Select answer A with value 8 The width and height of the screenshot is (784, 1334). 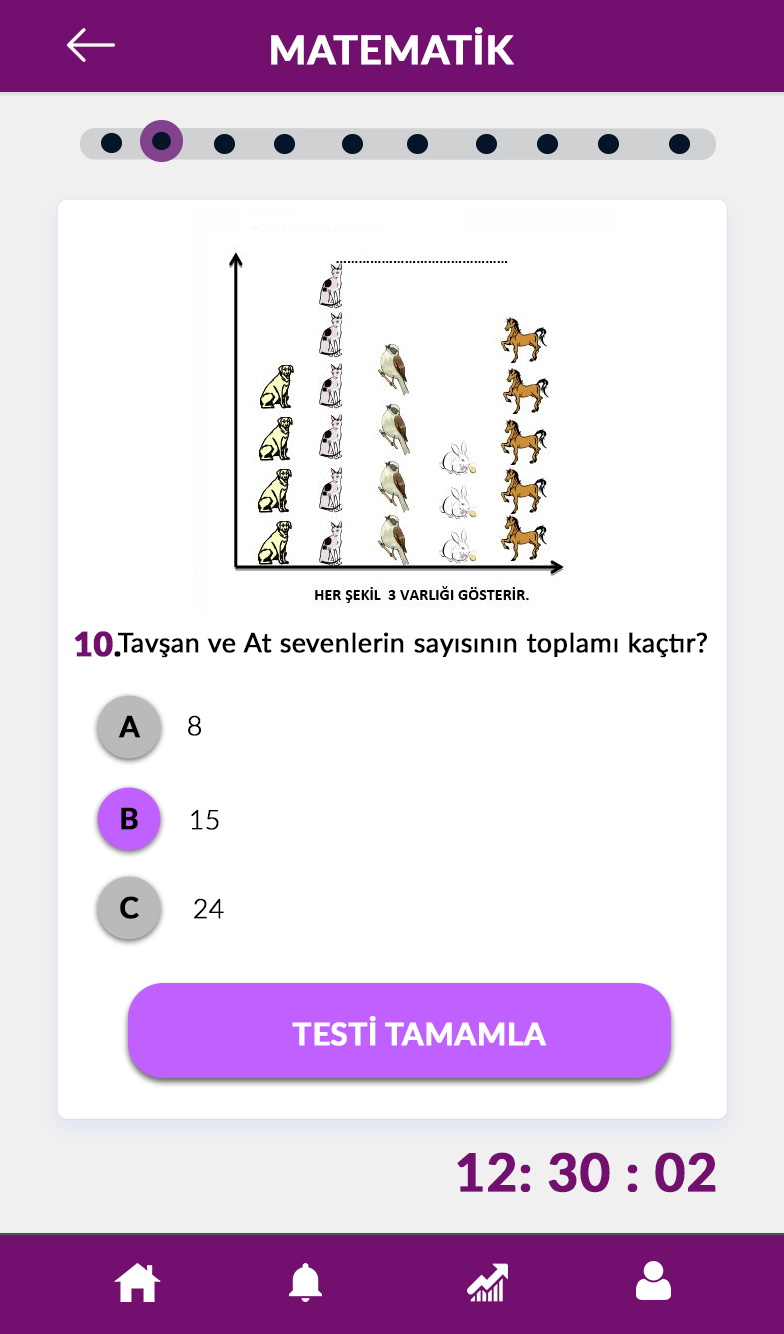click(x=129, y=727)
